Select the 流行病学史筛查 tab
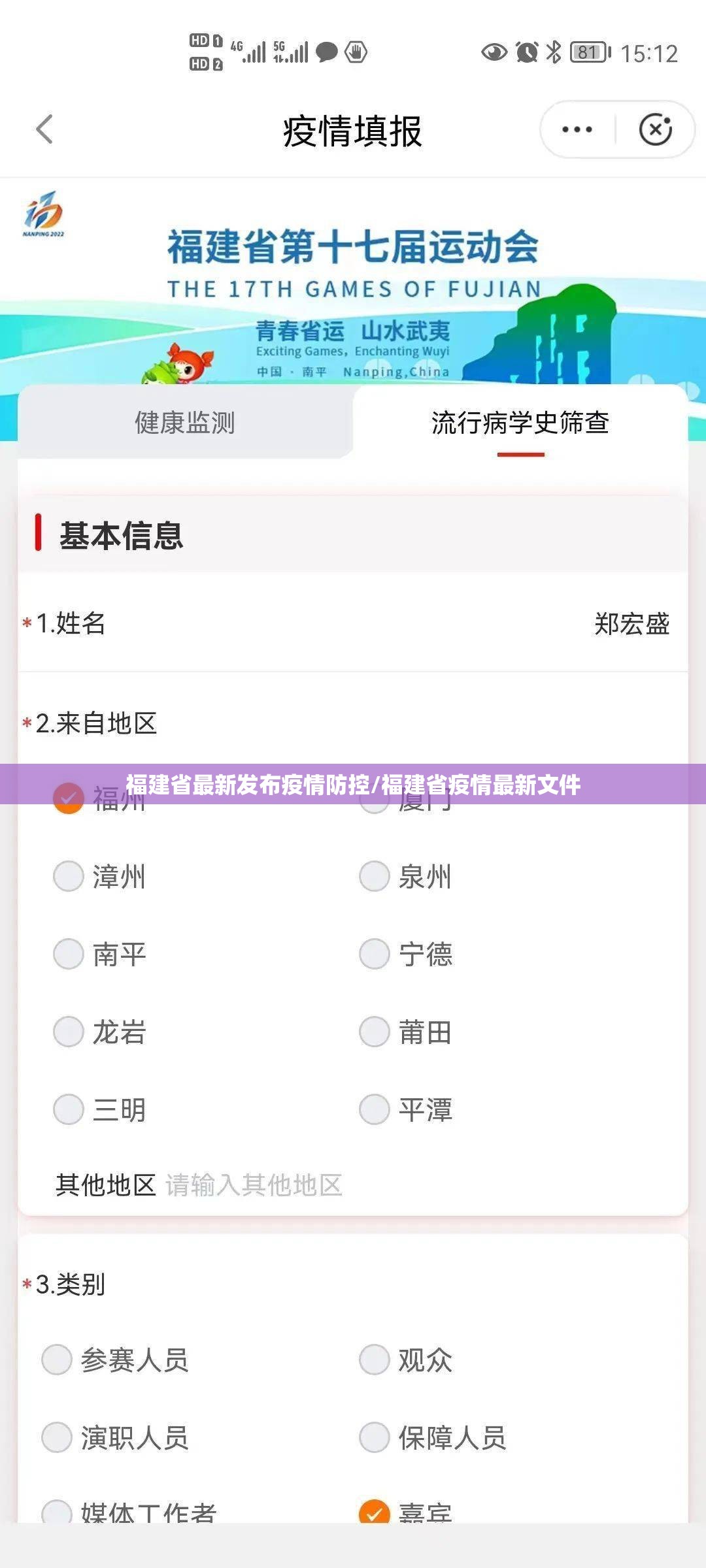 pos(520,423)
